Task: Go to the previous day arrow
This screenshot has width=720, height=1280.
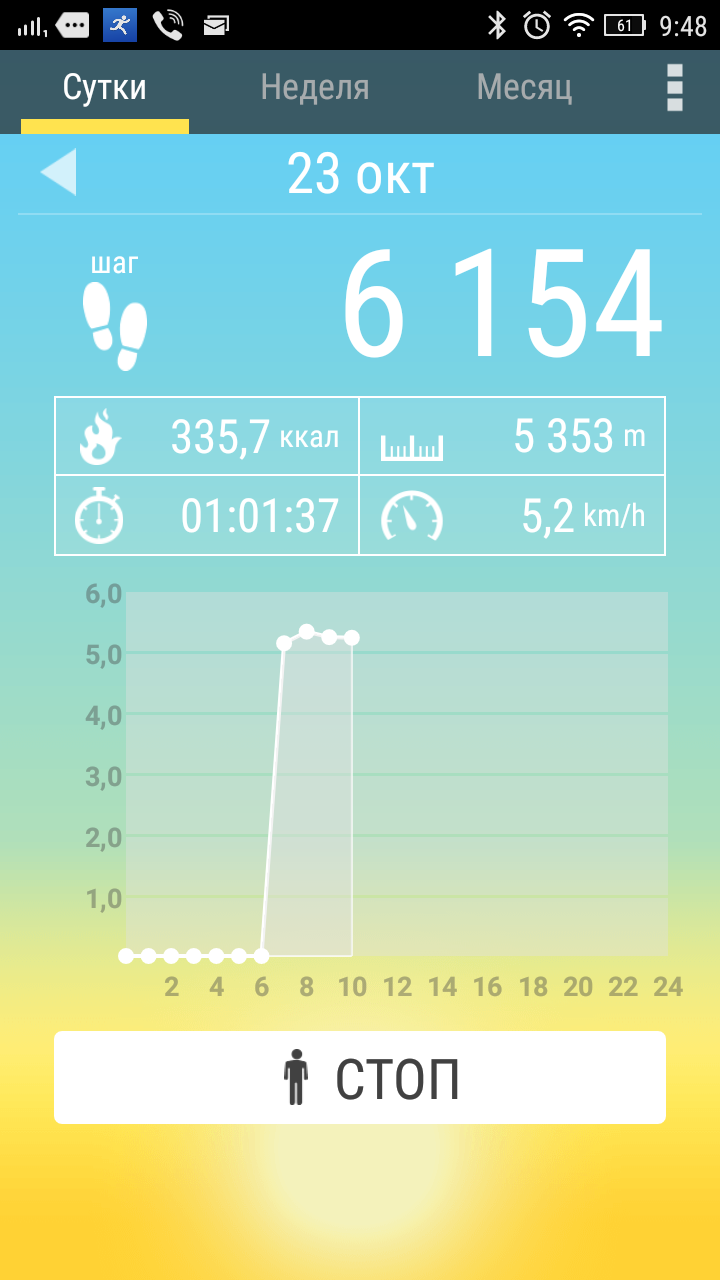Action: [58, 172]
